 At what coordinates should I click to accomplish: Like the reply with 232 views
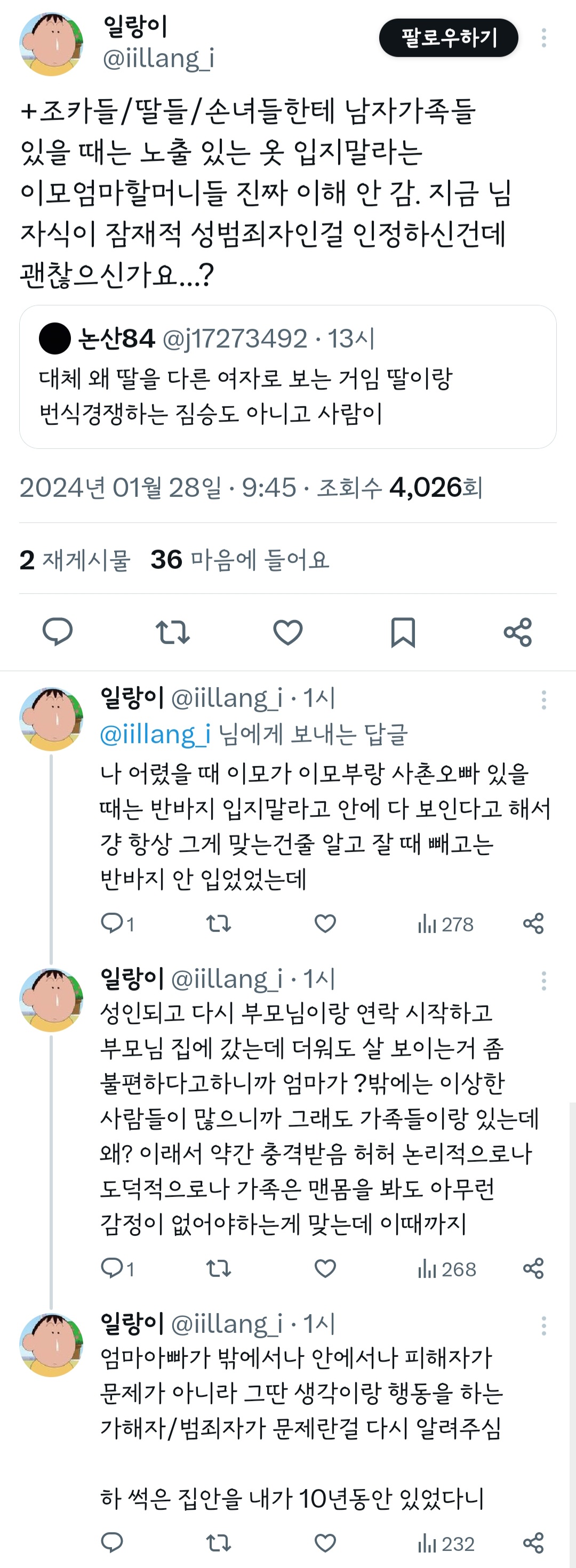(325, 1543)
